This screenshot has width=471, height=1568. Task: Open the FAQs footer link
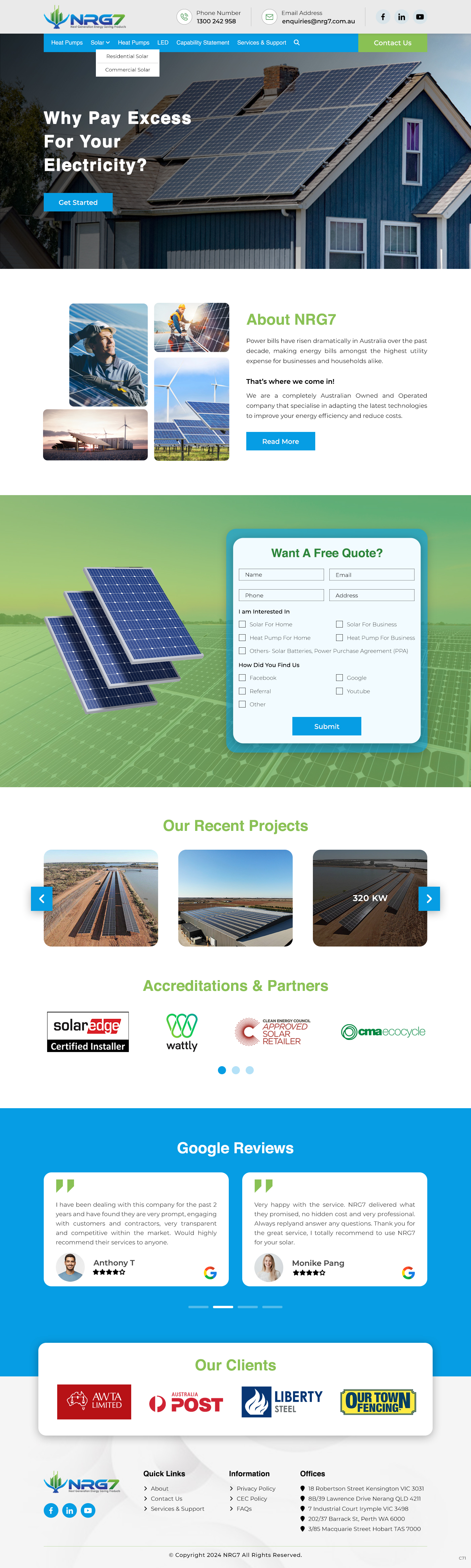click(x=244, y=1509)
